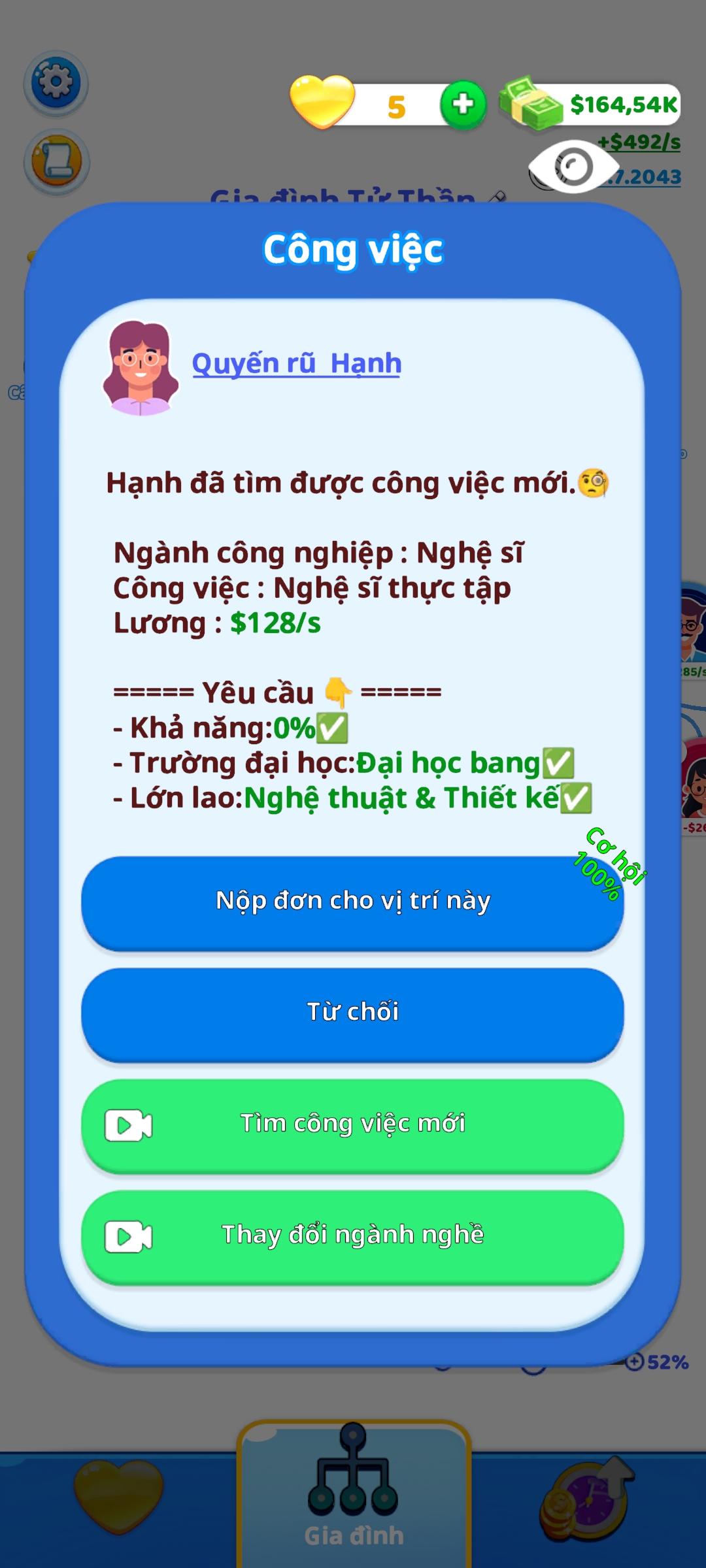Decline the job with Từ chối

coord(352,1013)
